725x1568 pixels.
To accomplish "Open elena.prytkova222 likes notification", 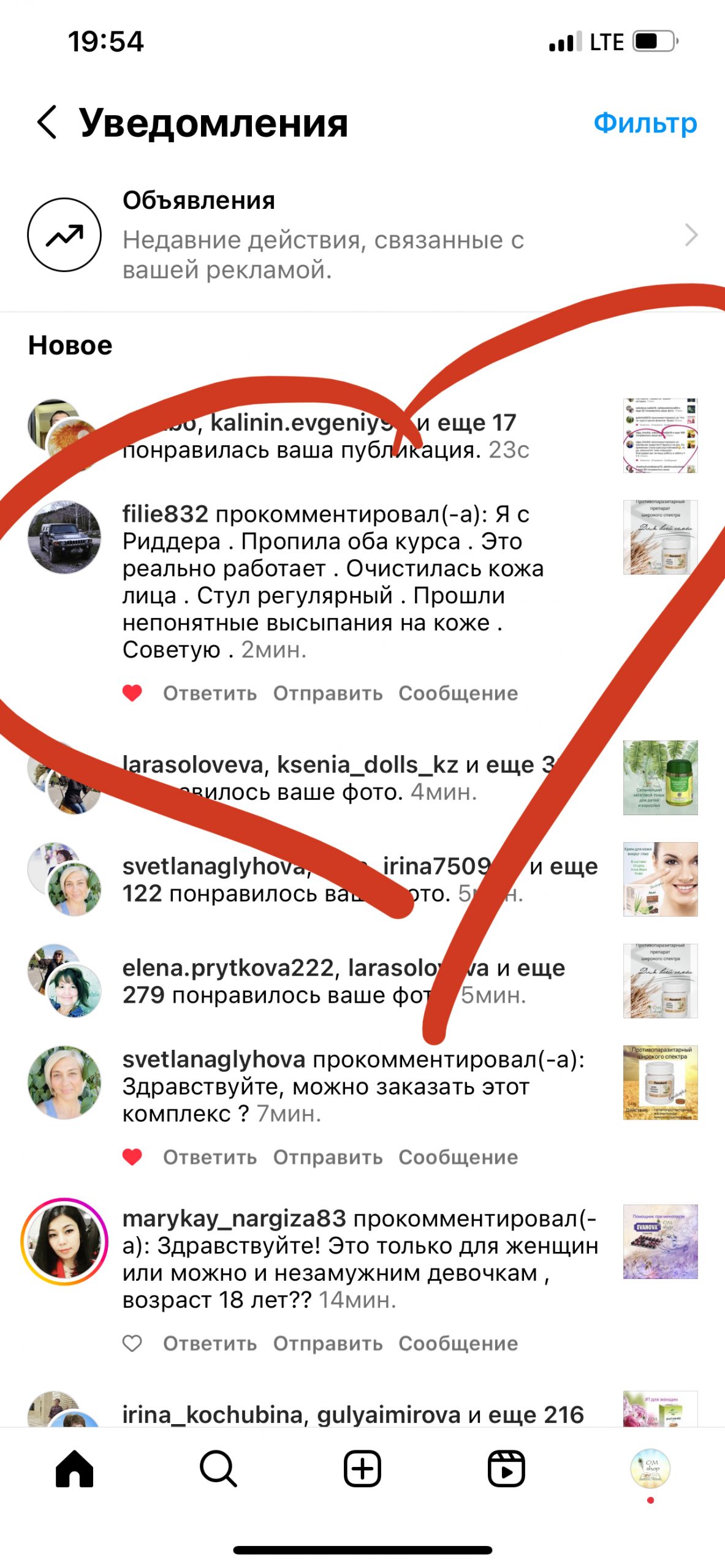I will pos(343,981).
